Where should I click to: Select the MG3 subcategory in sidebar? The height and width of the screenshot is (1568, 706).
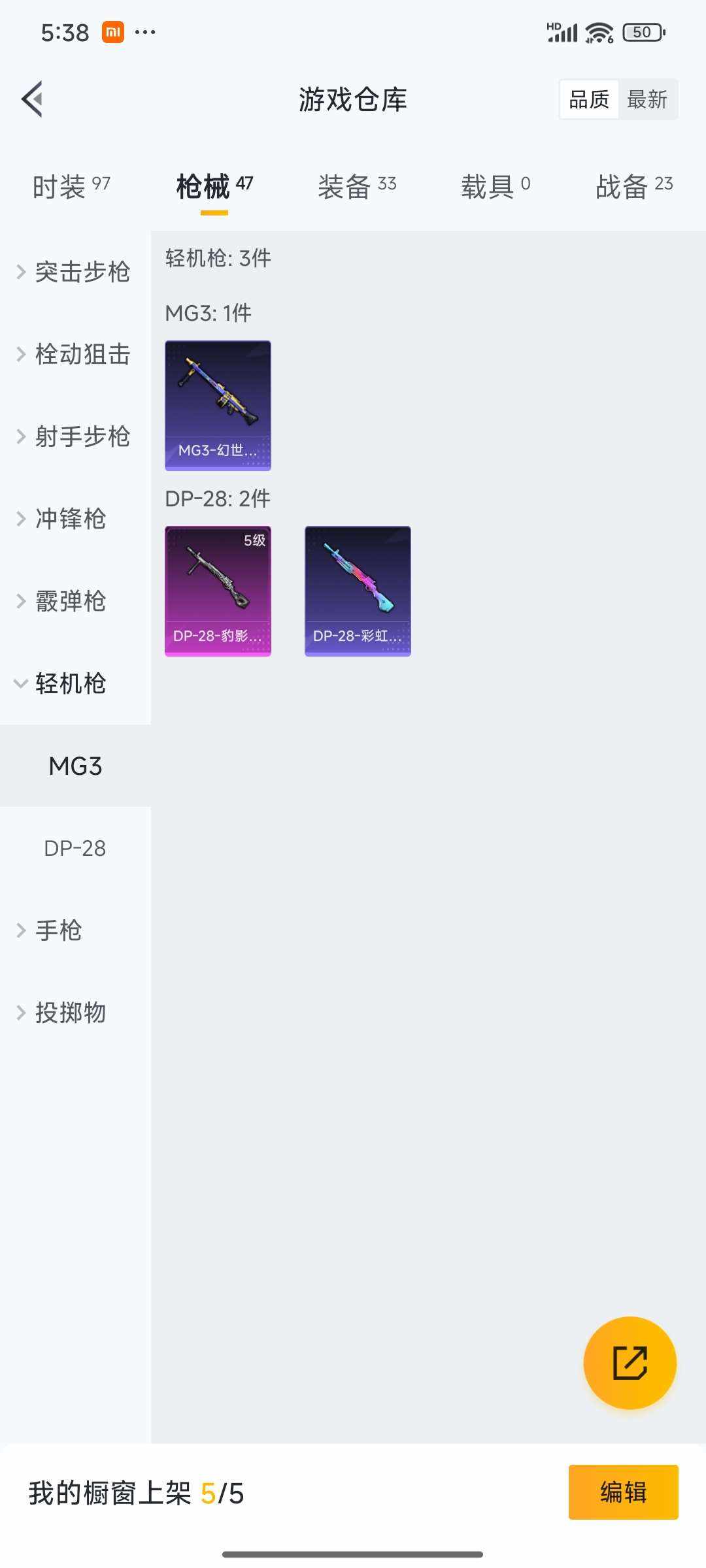pyautogui.click(x=76, y=766)
